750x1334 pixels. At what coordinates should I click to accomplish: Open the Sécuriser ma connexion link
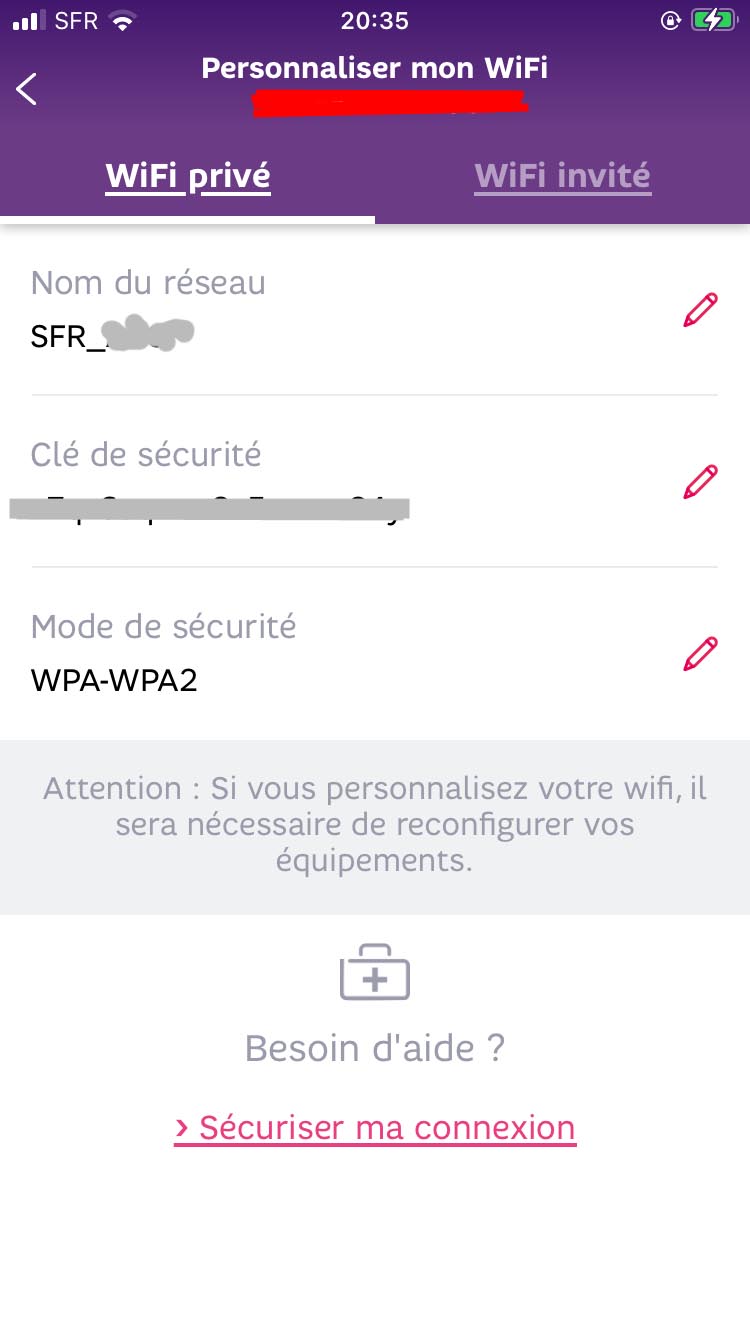coord(375,1127)
